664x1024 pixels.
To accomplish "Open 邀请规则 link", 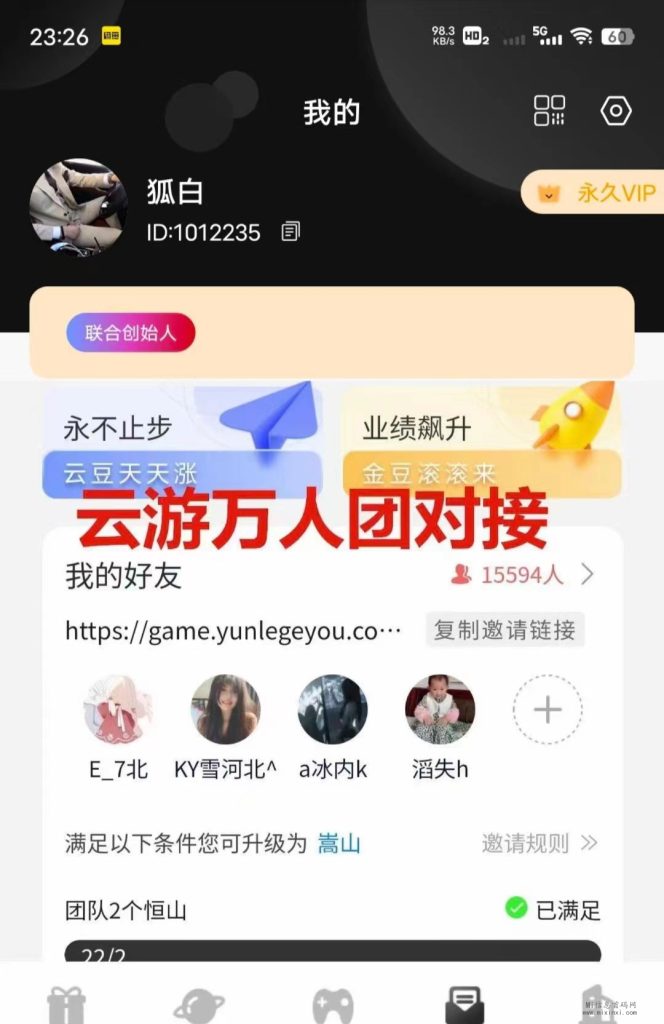I will [x=540, y=843].
